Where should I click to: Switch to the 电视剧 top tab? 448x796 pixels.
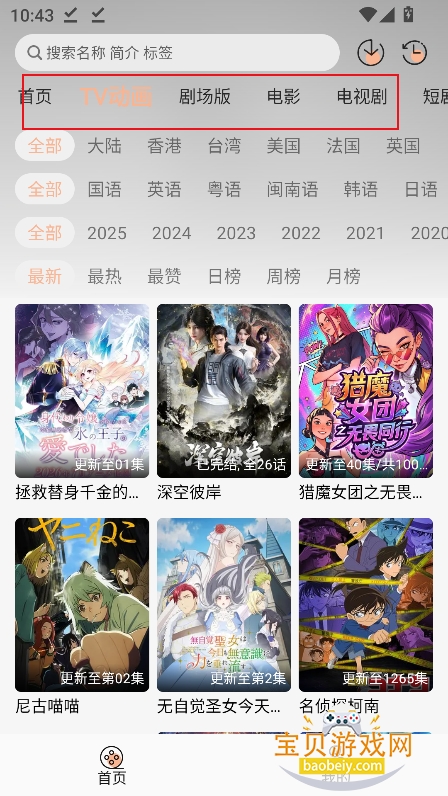point(362,96)
